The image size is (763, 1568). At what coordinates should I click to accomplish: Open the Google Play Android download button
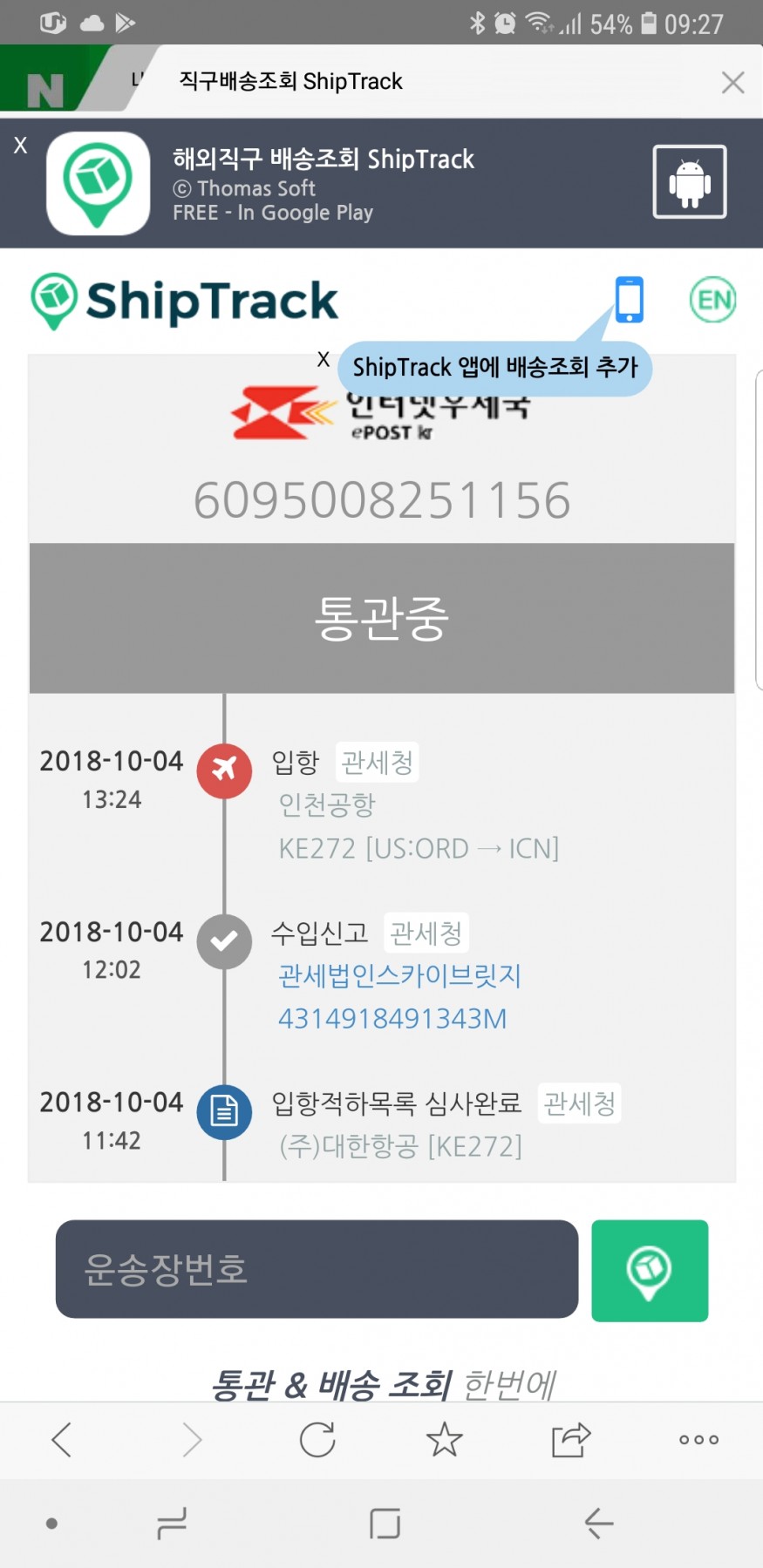(689, 181)
